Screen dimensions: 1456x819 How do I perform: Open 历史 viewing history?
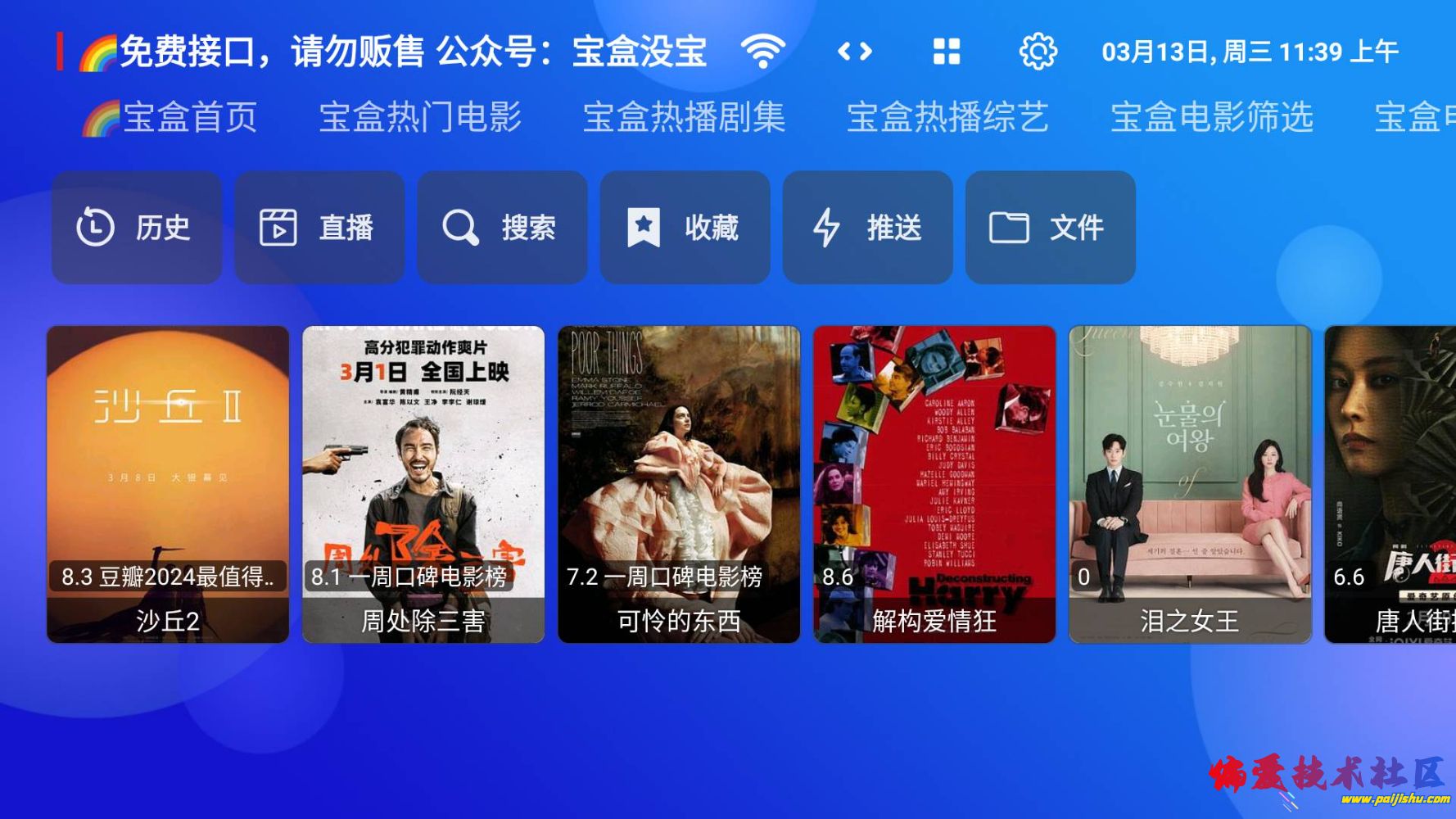tap(137, 228)
